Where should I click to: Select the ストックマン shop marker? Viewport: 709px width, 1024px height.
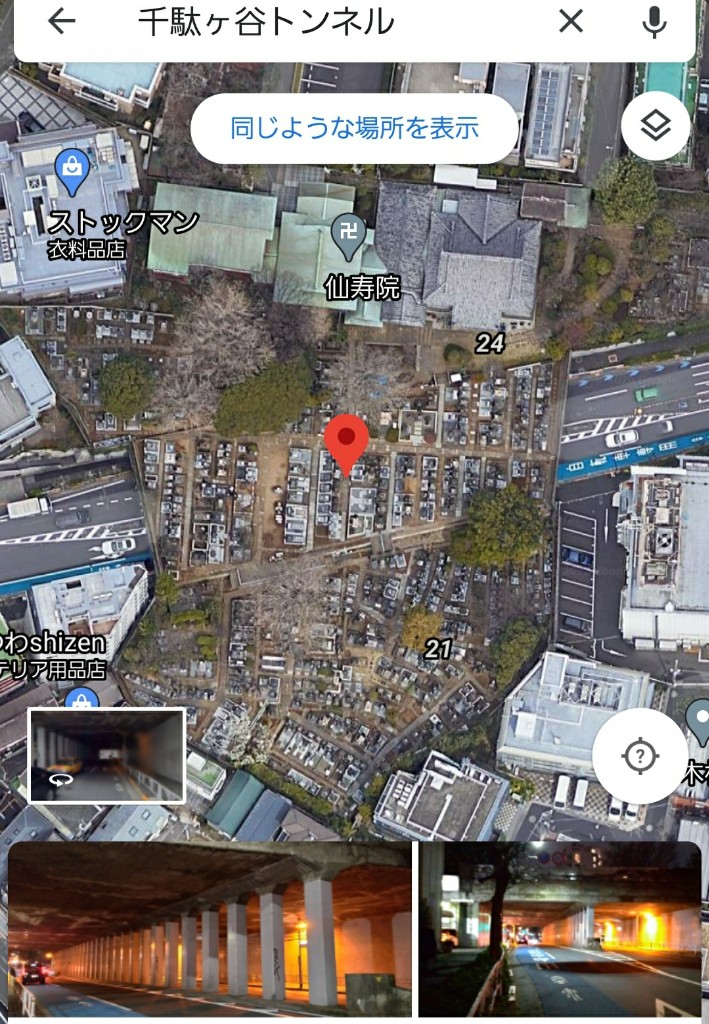(72, 172)
